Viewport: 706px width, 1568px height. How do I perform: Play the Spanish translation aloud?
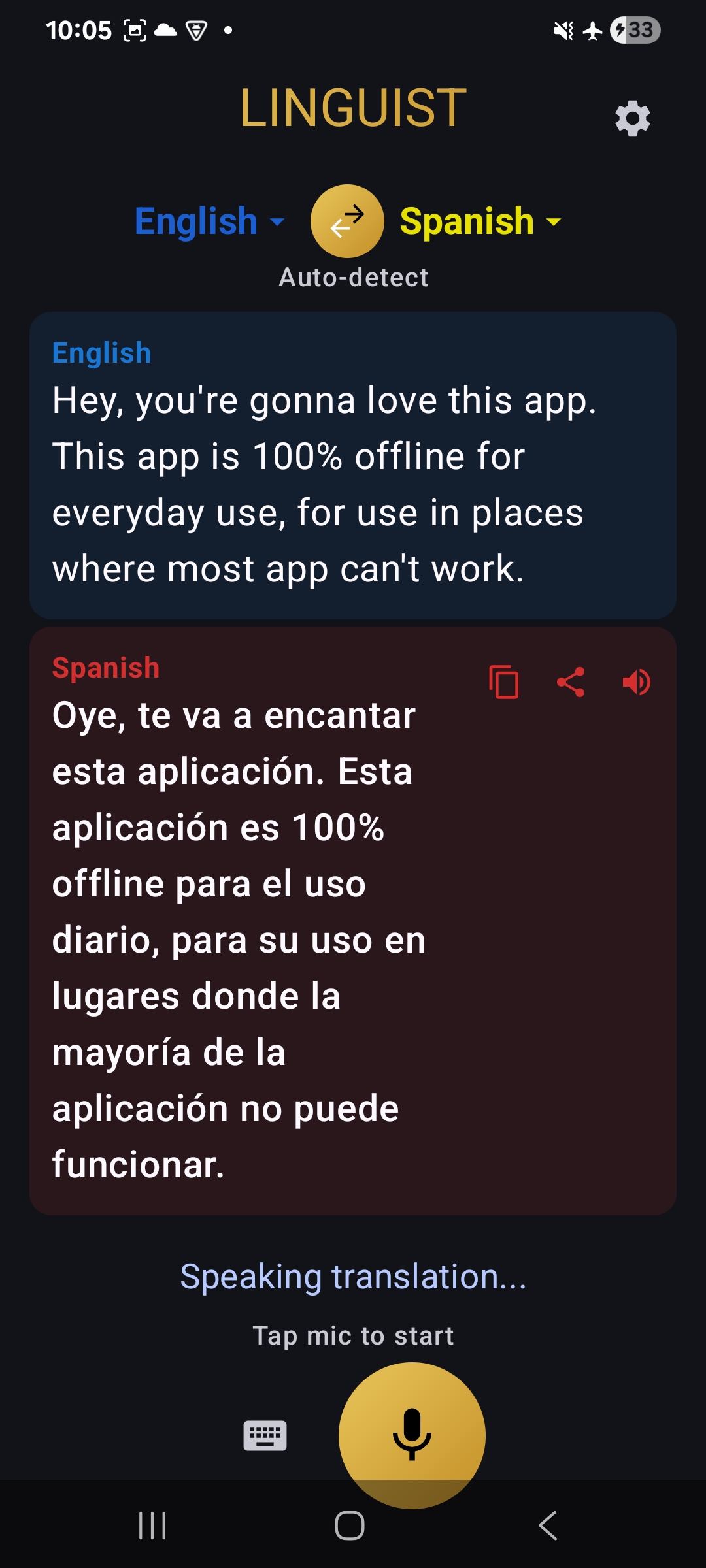click(x=636, y=683)
